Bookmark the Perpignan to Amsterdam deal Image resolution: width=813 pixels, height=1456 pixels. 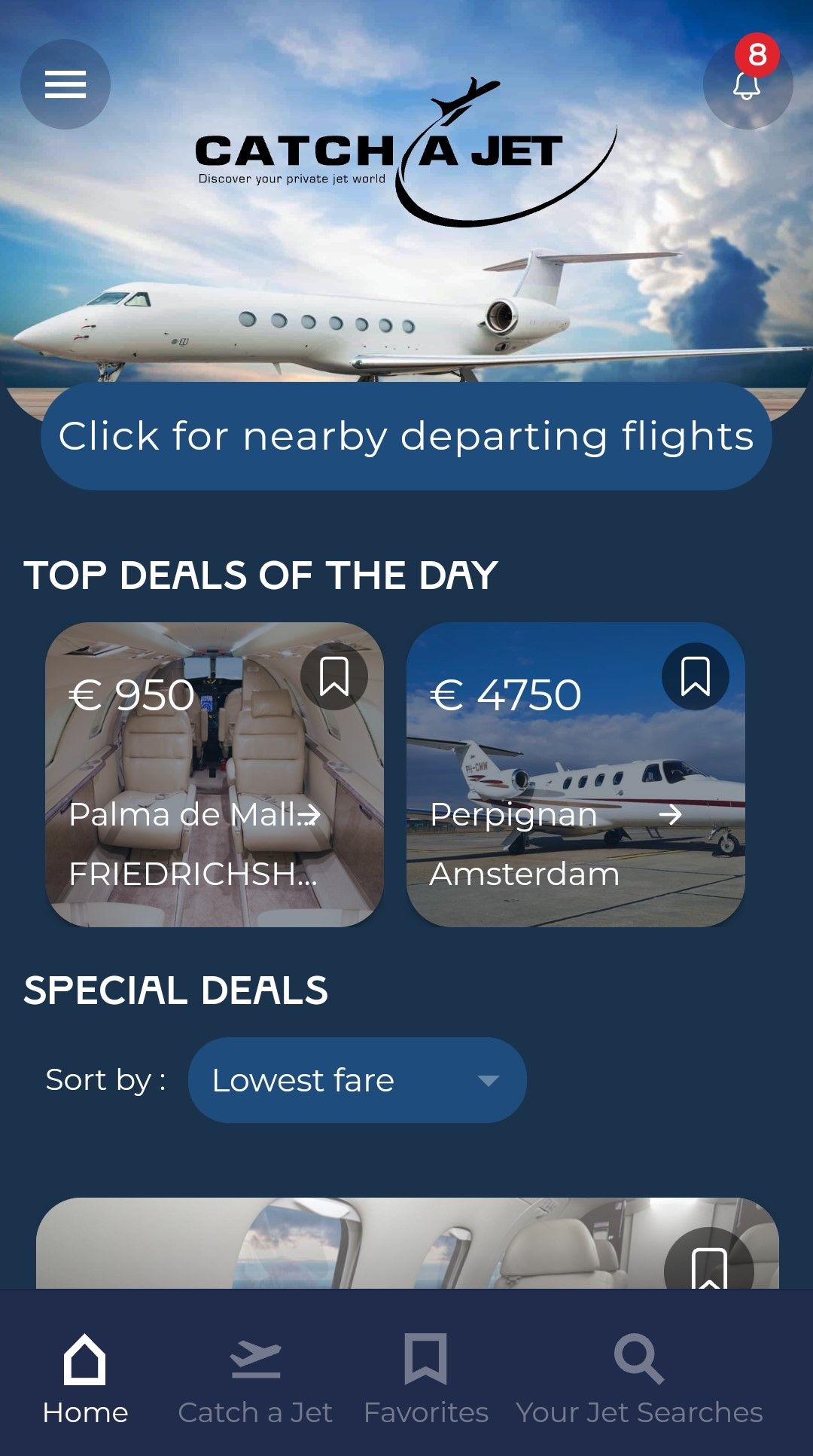pos(696,676)
